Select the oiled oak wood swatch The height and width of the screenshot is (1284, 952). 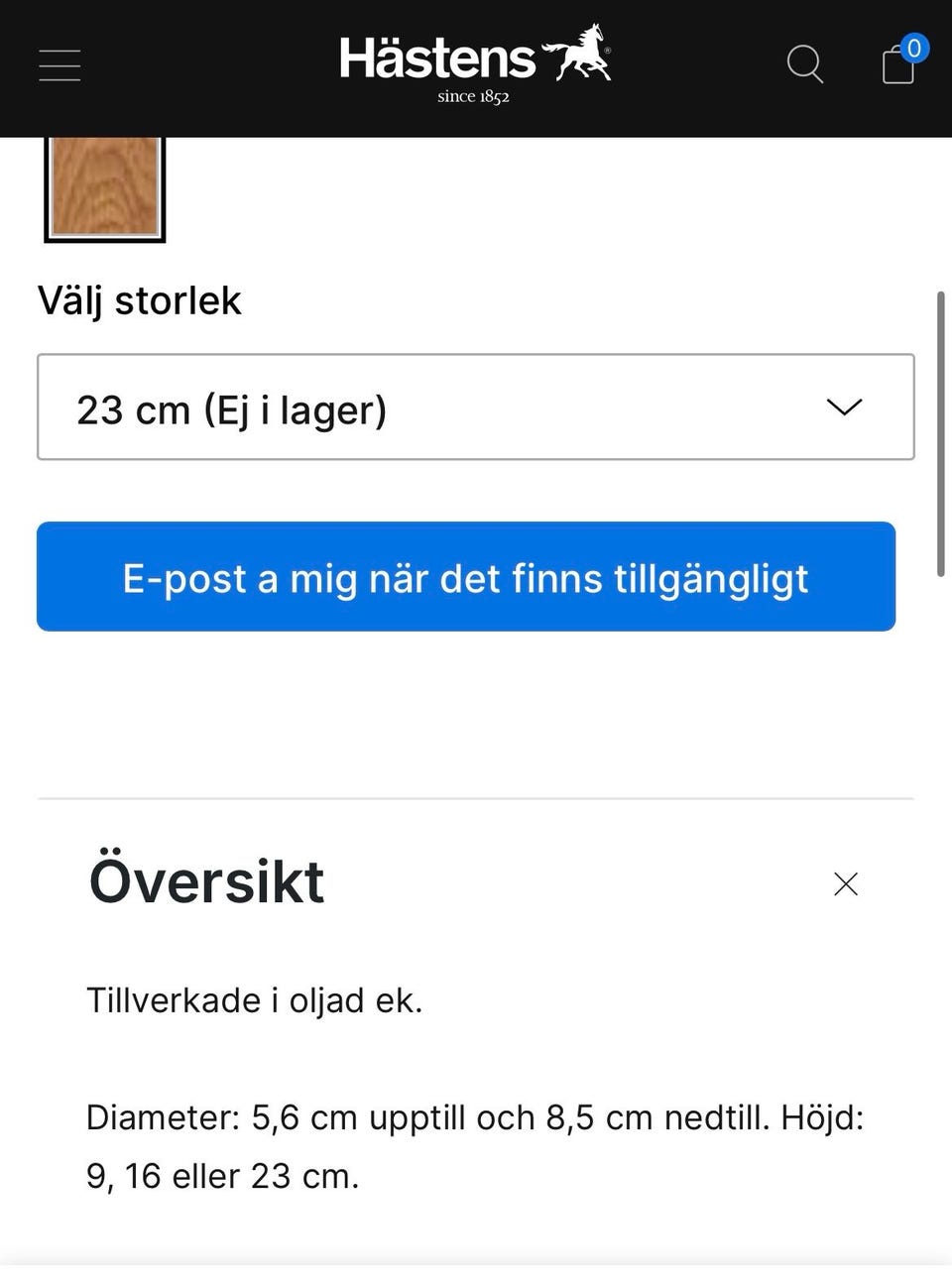click(x=105, y=187)
